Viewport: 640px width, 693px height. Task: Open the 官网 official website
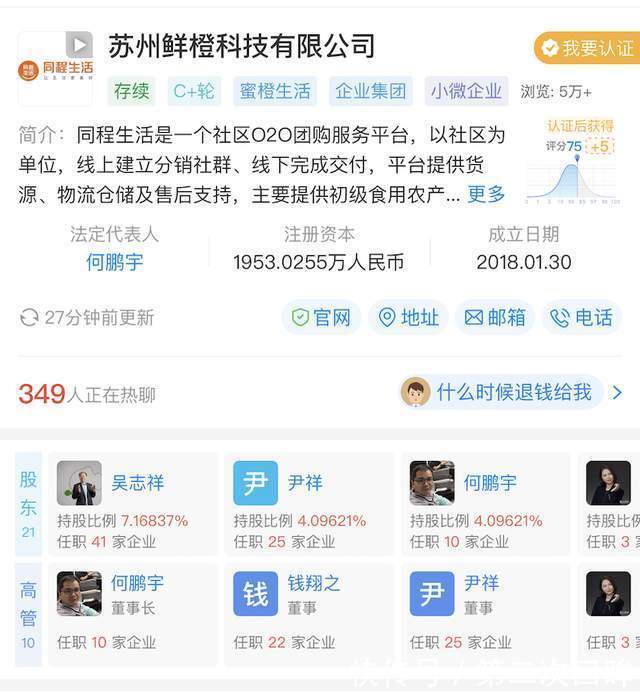[x=321, y=318]
